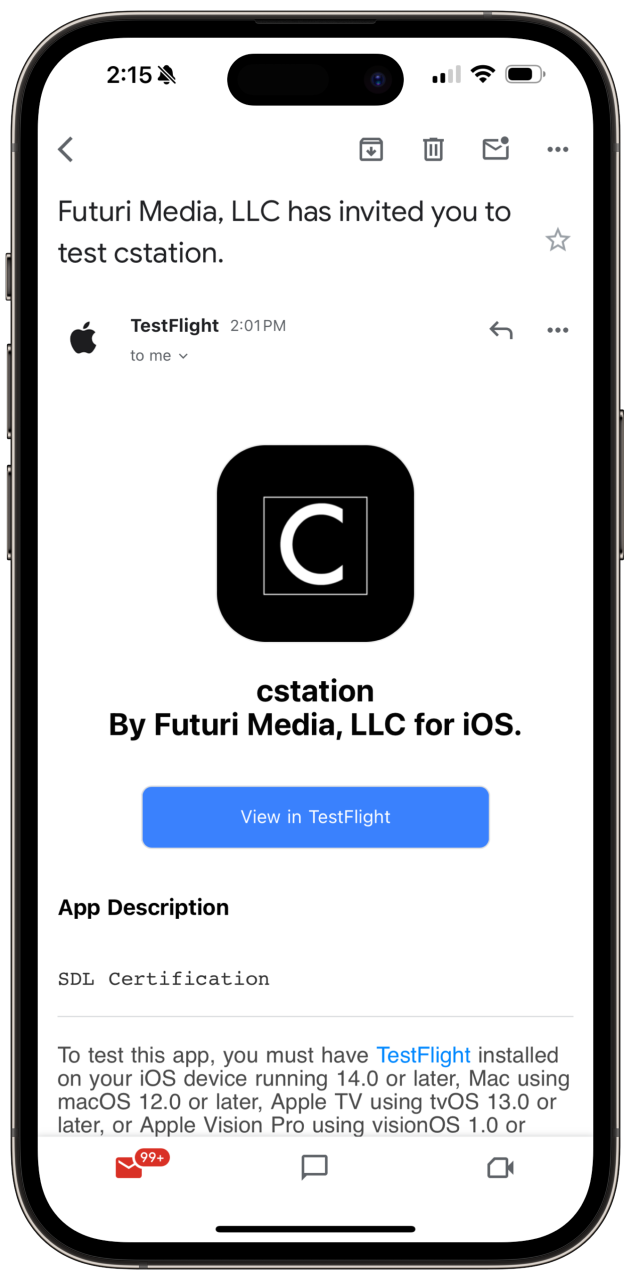Expand the "to me" recipient details
Image resolution: width=631 pixels, height=1280 pixels.
click(x=160, y=356)
